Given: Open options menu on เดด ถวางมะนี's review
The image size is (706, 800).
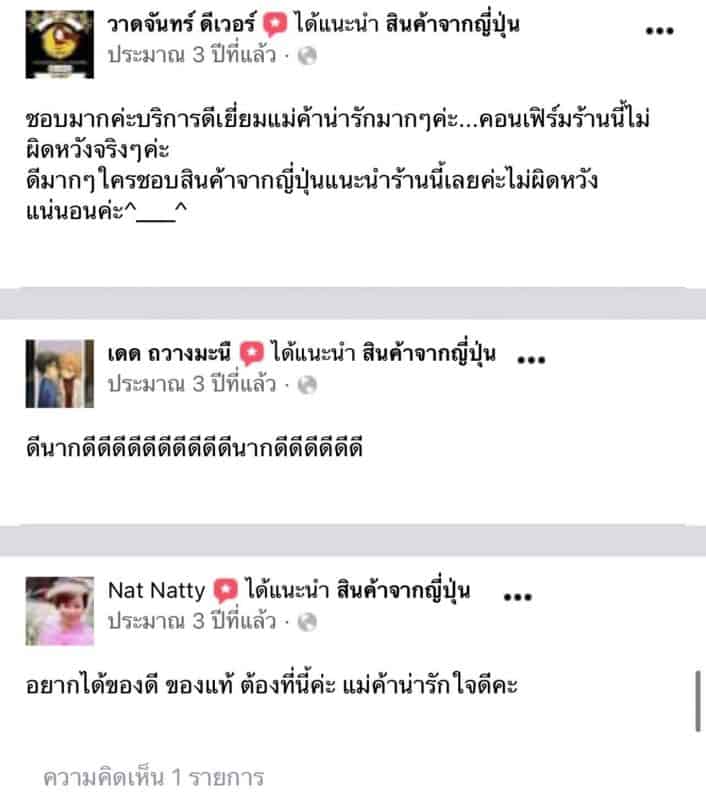Looking at the screenshot, I should [530, 359].
